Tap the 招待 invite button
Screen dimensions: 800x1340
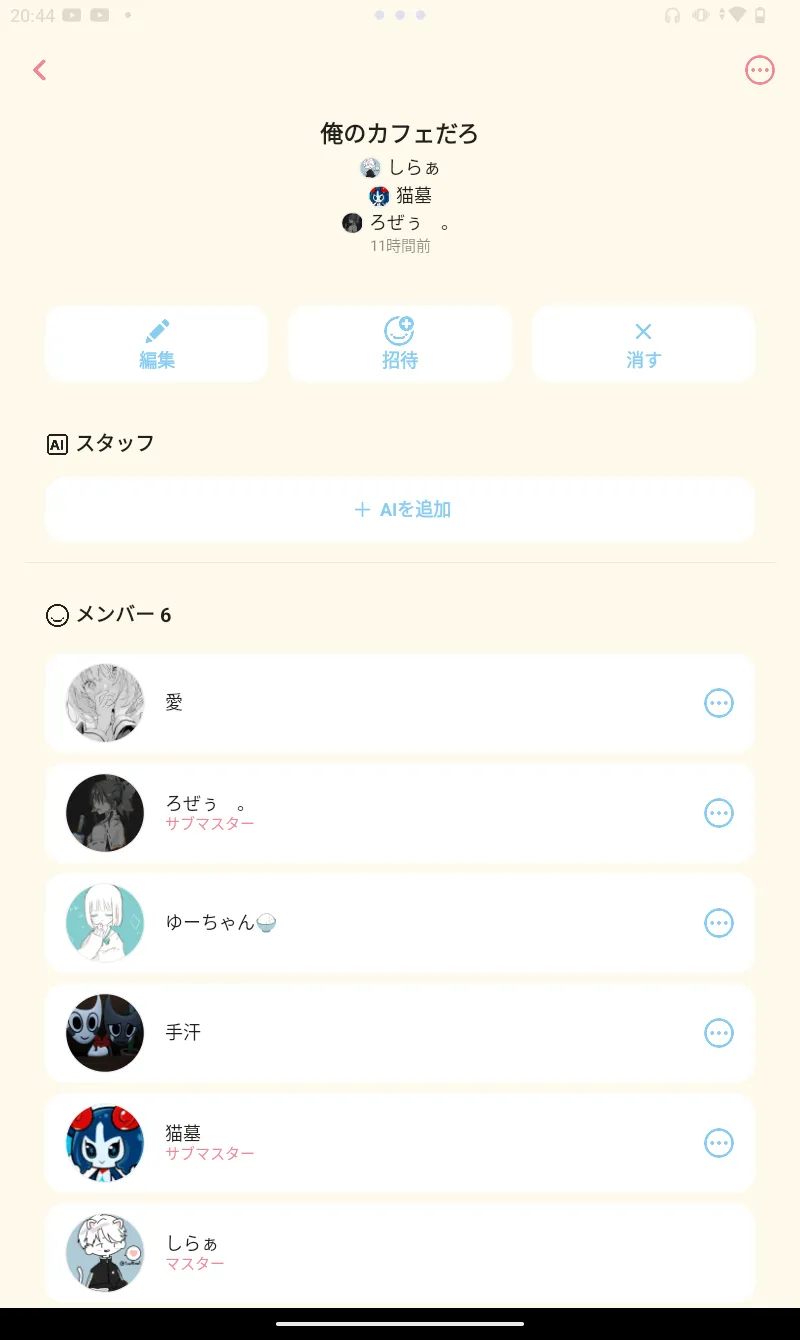click(x=400, y=344)
